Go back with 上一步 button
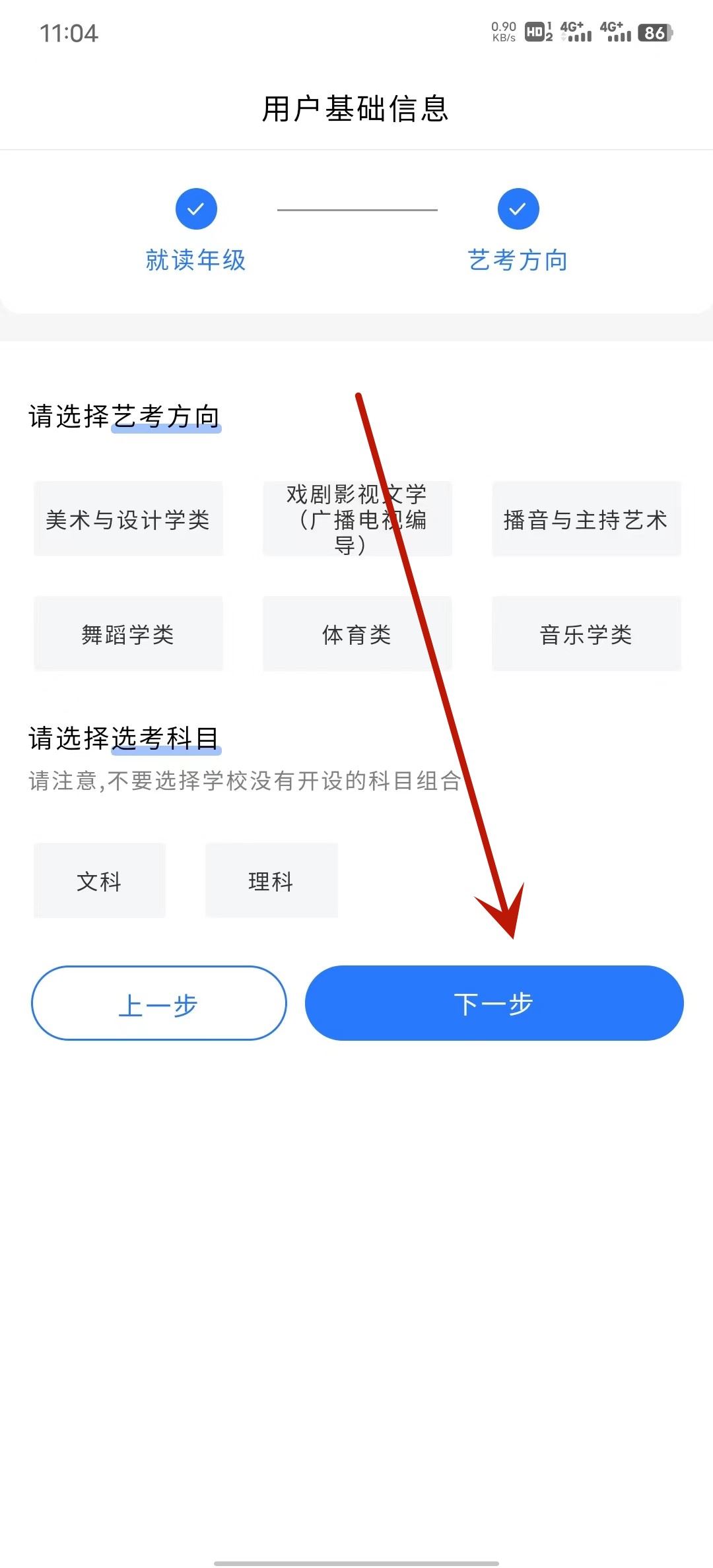 [159, 1003]
